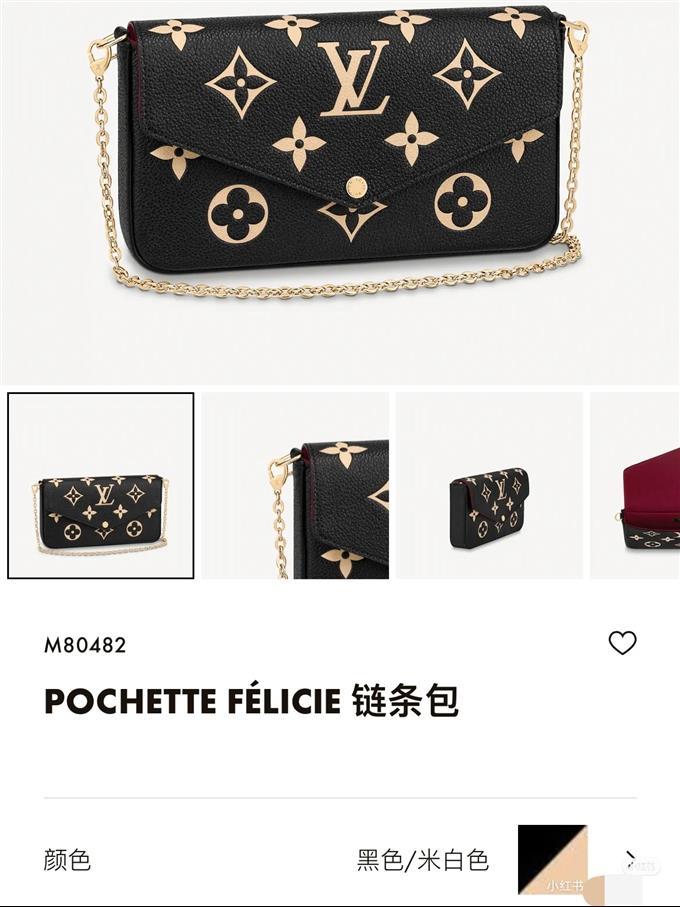View the close-up chain detail thumbnail
The height and width of the screenshot is (907, 680).
point(295,485)
